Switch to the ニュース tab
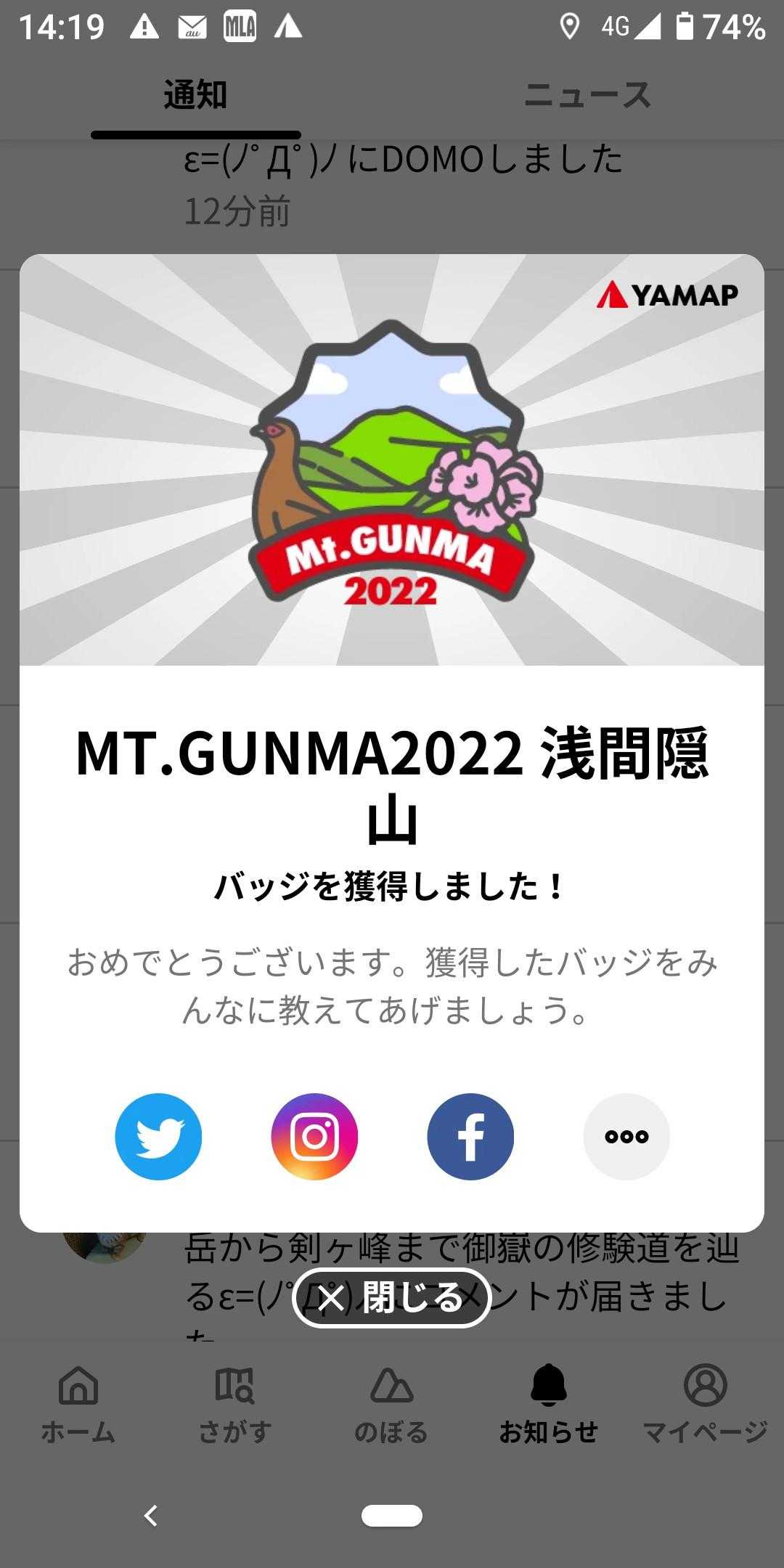The width and height of the screenshot is (784, 1568). pos(588,95)
